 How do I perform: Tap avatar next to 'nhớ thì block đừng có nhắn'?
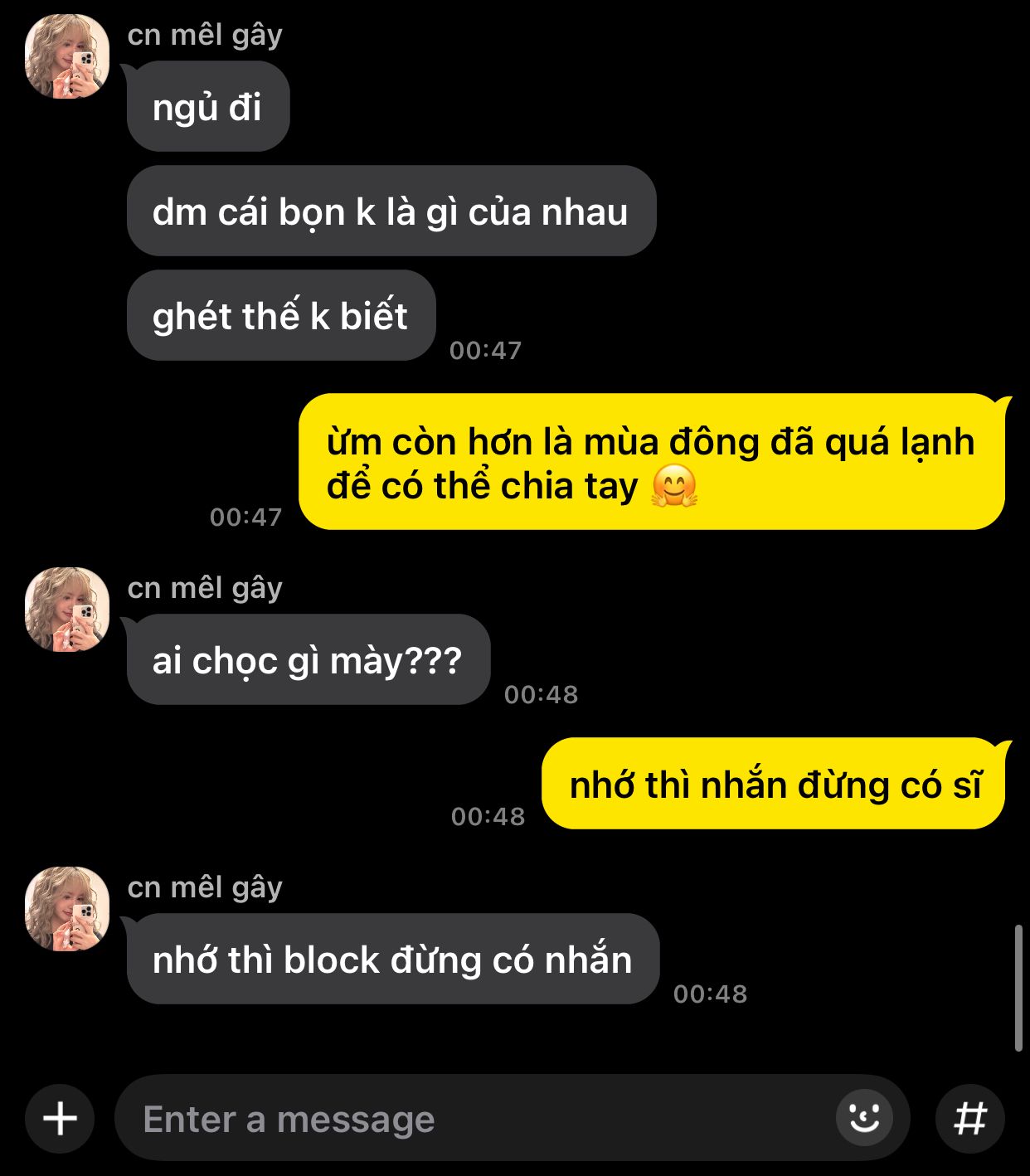click(x=67, y=909)
